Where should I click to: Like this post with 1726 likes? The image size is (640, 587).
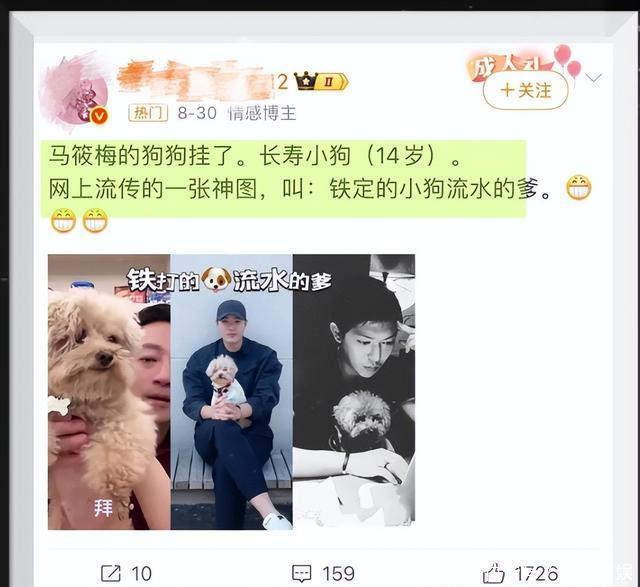tap(519, 573)
